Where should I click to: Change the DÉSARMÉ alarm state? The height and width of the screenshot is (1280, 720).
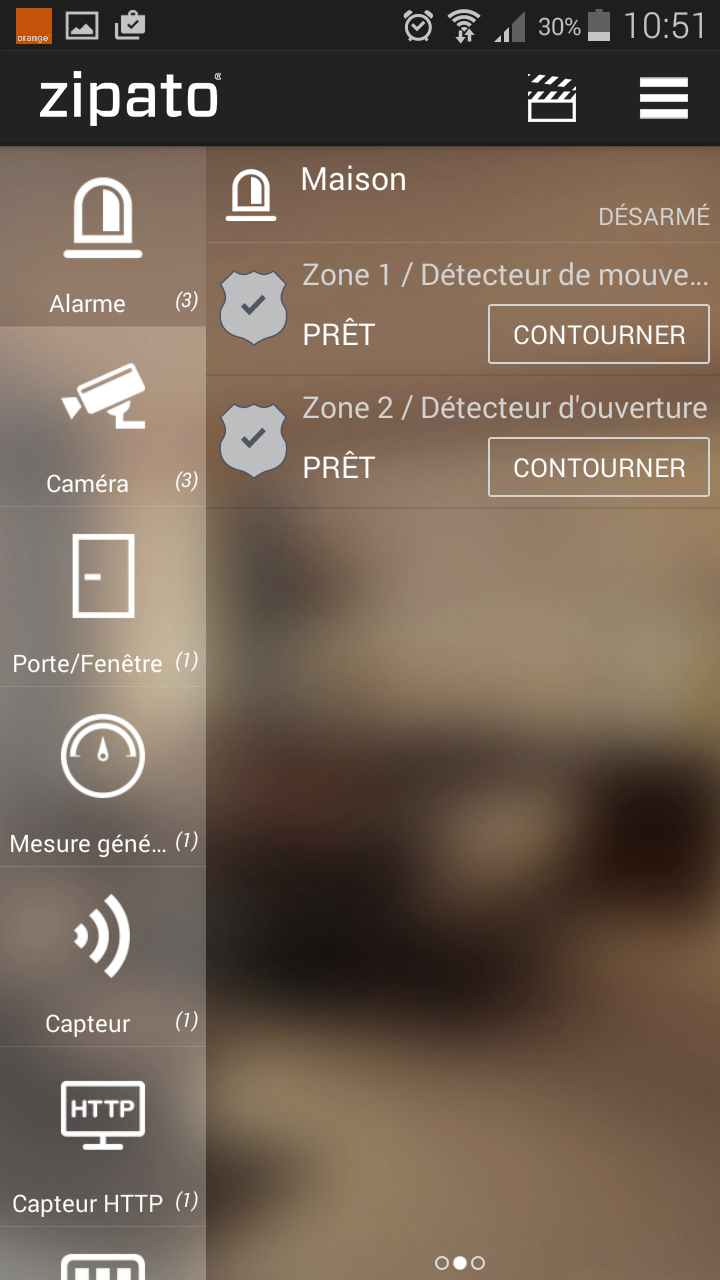(653, 215)
